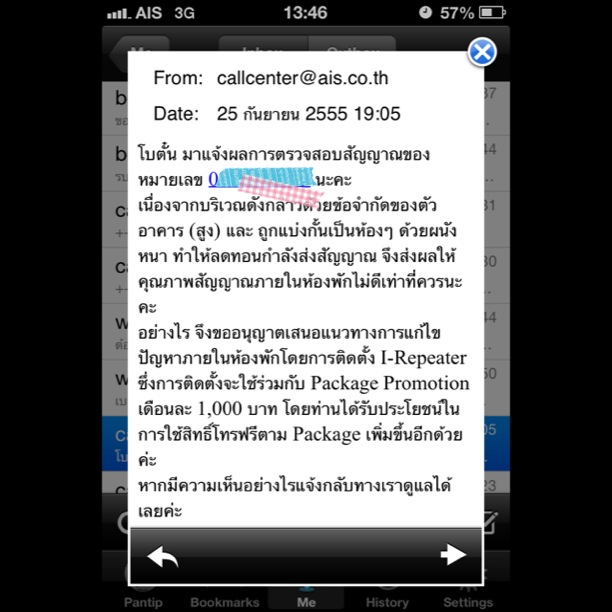
Task: Open the phone number link
Action: point(260,182)
